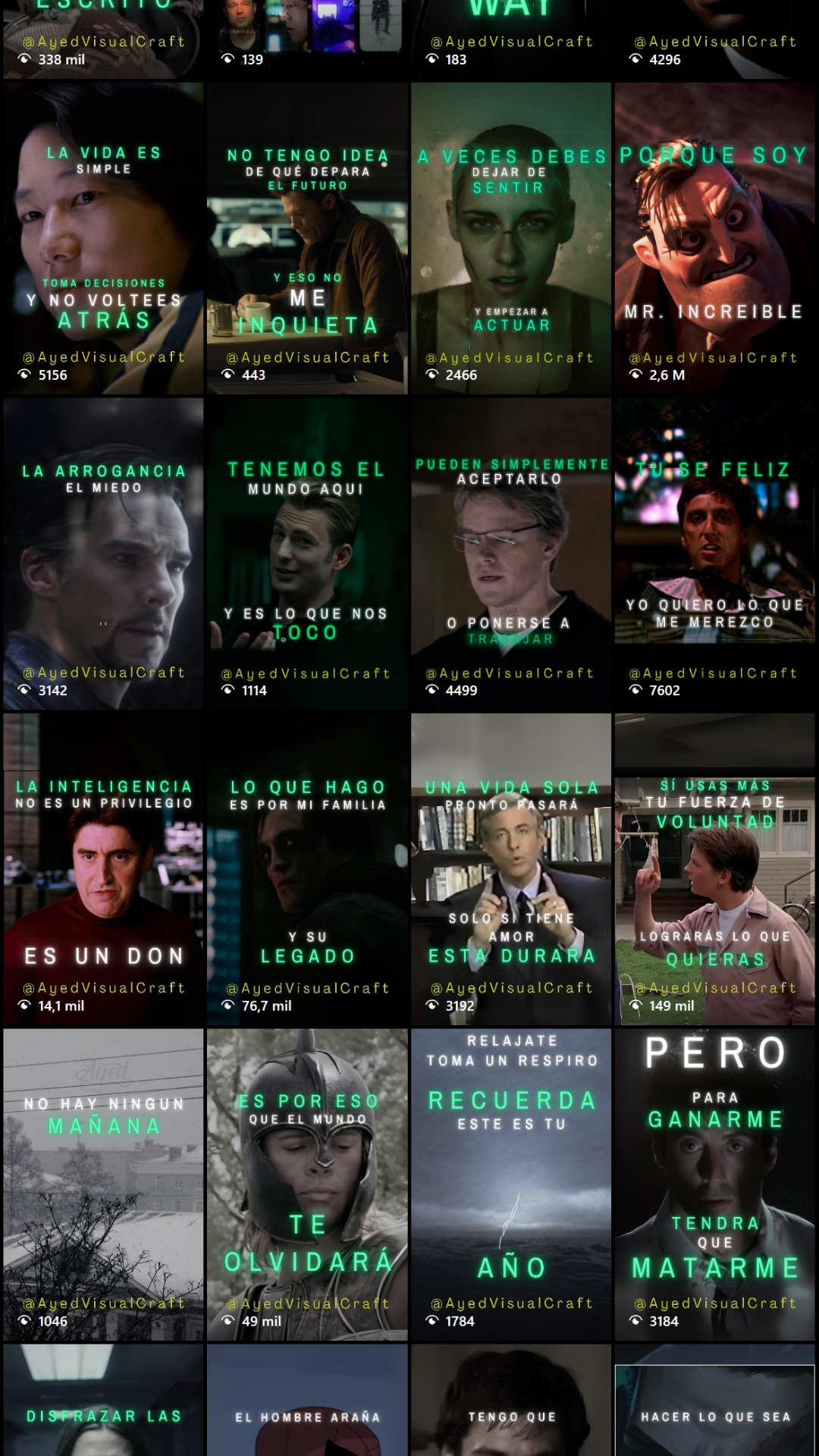Open the 'Es por eso te olvidará' video

coord(307,1185)
